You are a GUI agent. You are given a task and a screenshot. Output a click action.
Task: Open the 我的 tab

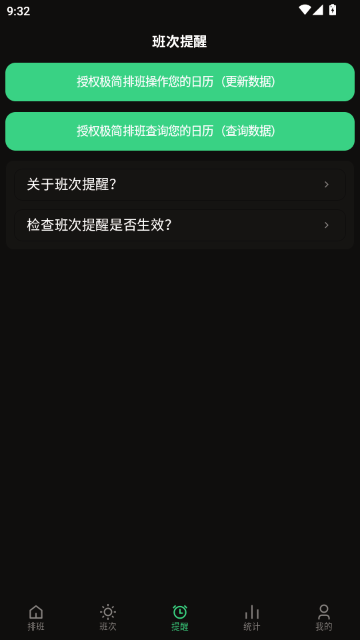click(324, 618)
